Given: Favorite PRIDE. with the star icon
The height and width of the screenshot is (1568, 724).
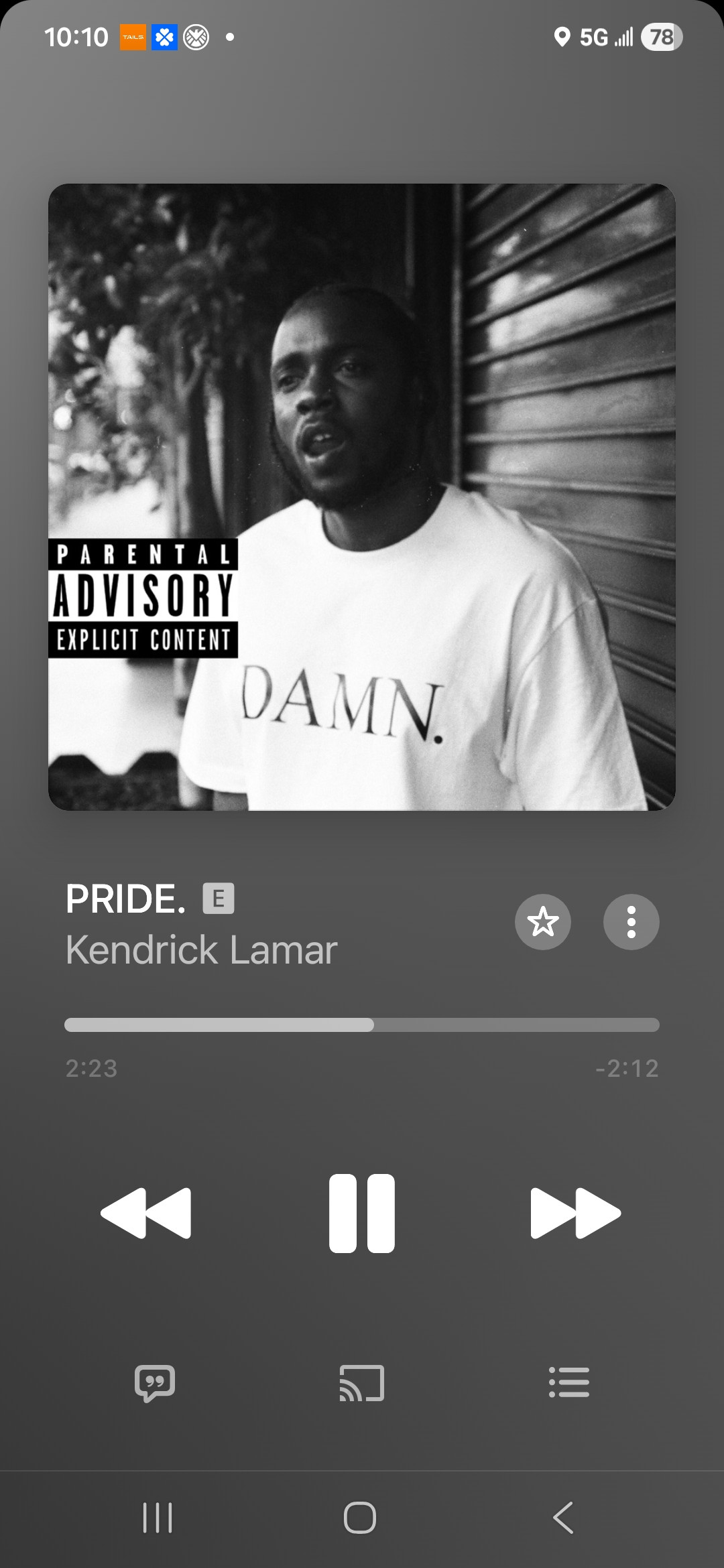Looking at the screenshot, I should click(542, 922).
